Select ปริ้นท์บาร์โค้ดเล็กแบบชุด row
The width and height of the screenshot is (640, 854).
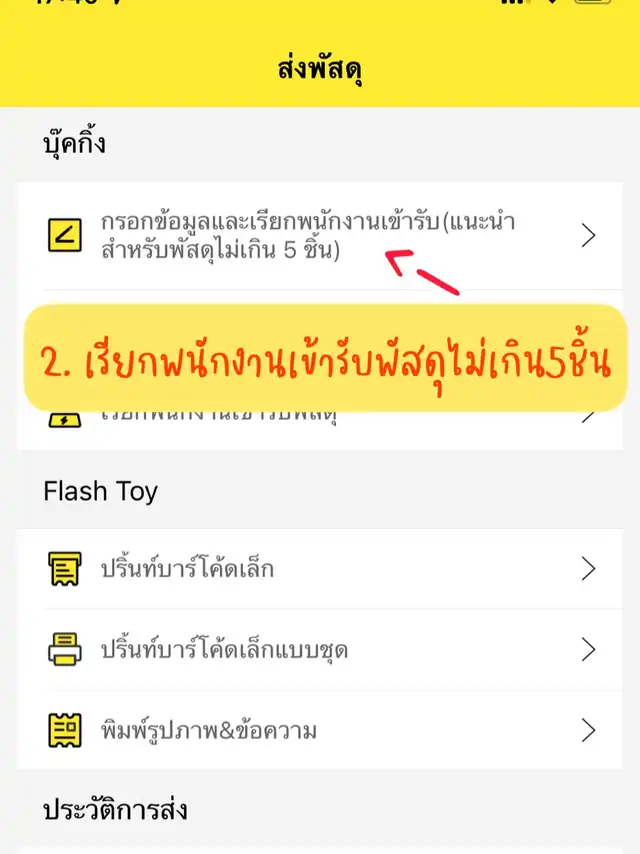[x=320, y=649]
